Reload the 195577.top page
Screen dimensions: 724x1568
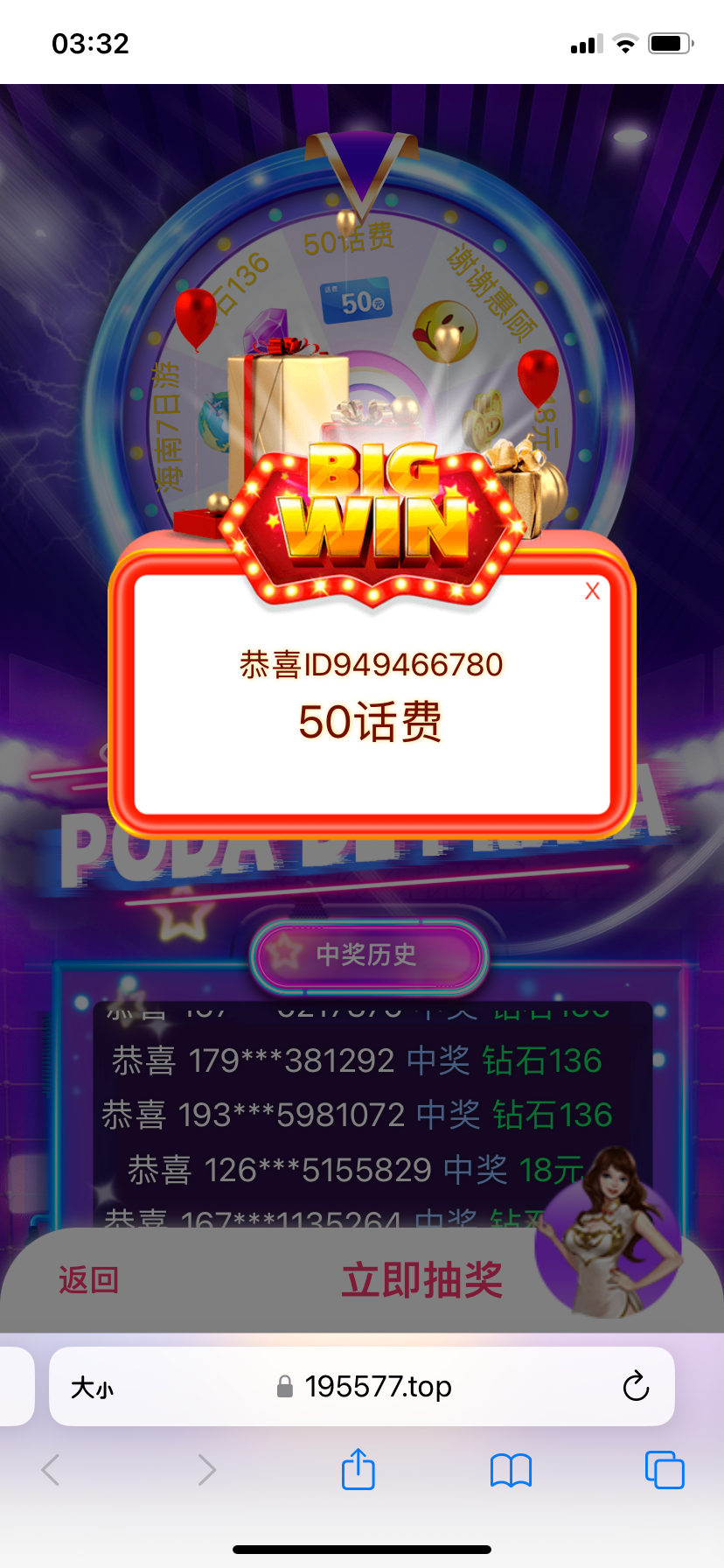(x=636, y=1386)
